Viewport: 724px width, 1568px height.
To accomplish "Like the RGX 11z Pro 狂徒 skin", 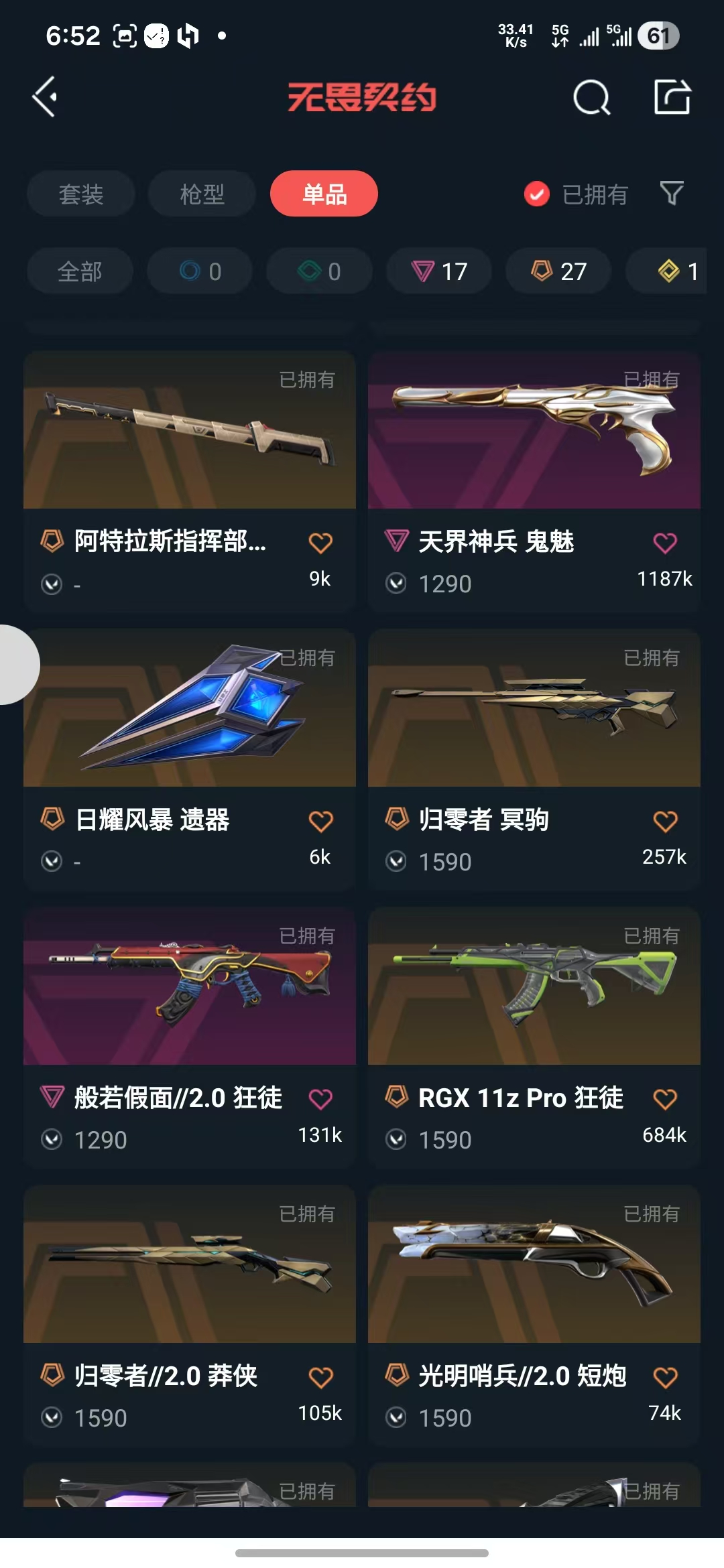I will [x=665, y=1099].
